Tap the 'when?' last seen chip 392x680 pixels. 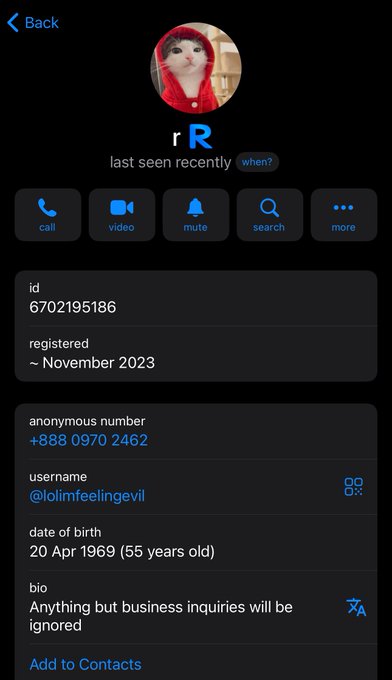[257, 163]
